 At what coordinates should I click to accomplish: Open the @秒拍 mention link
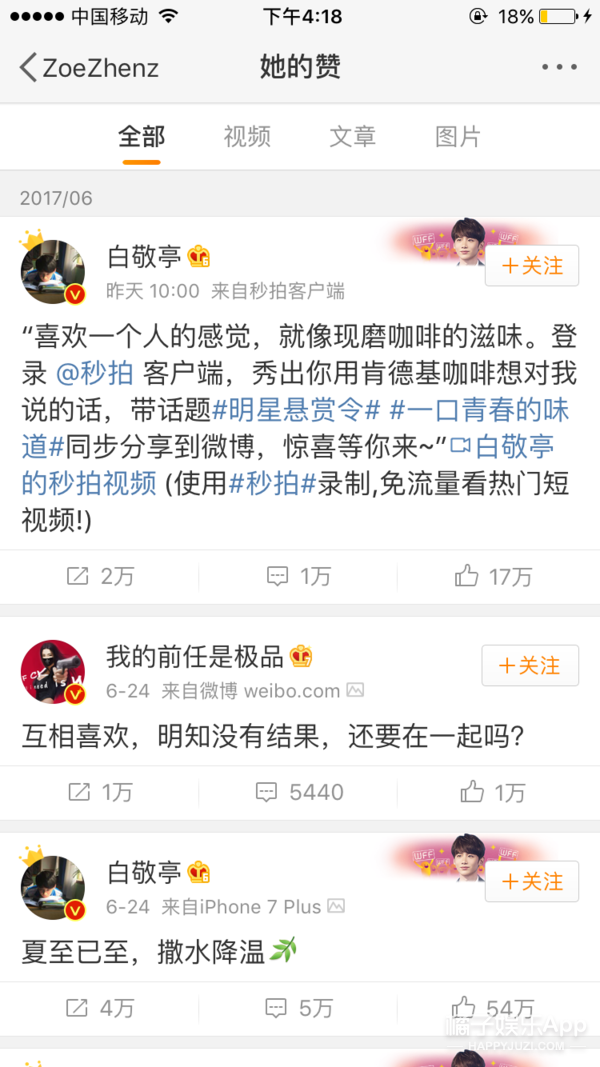pos(95,373)
